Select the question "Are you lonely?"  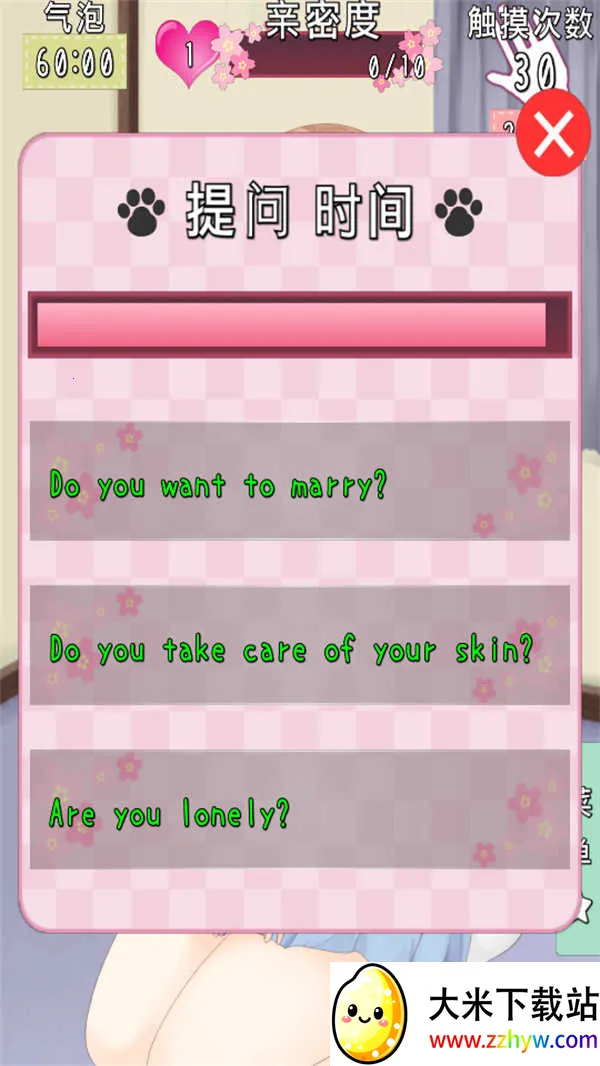coord(299,810)
